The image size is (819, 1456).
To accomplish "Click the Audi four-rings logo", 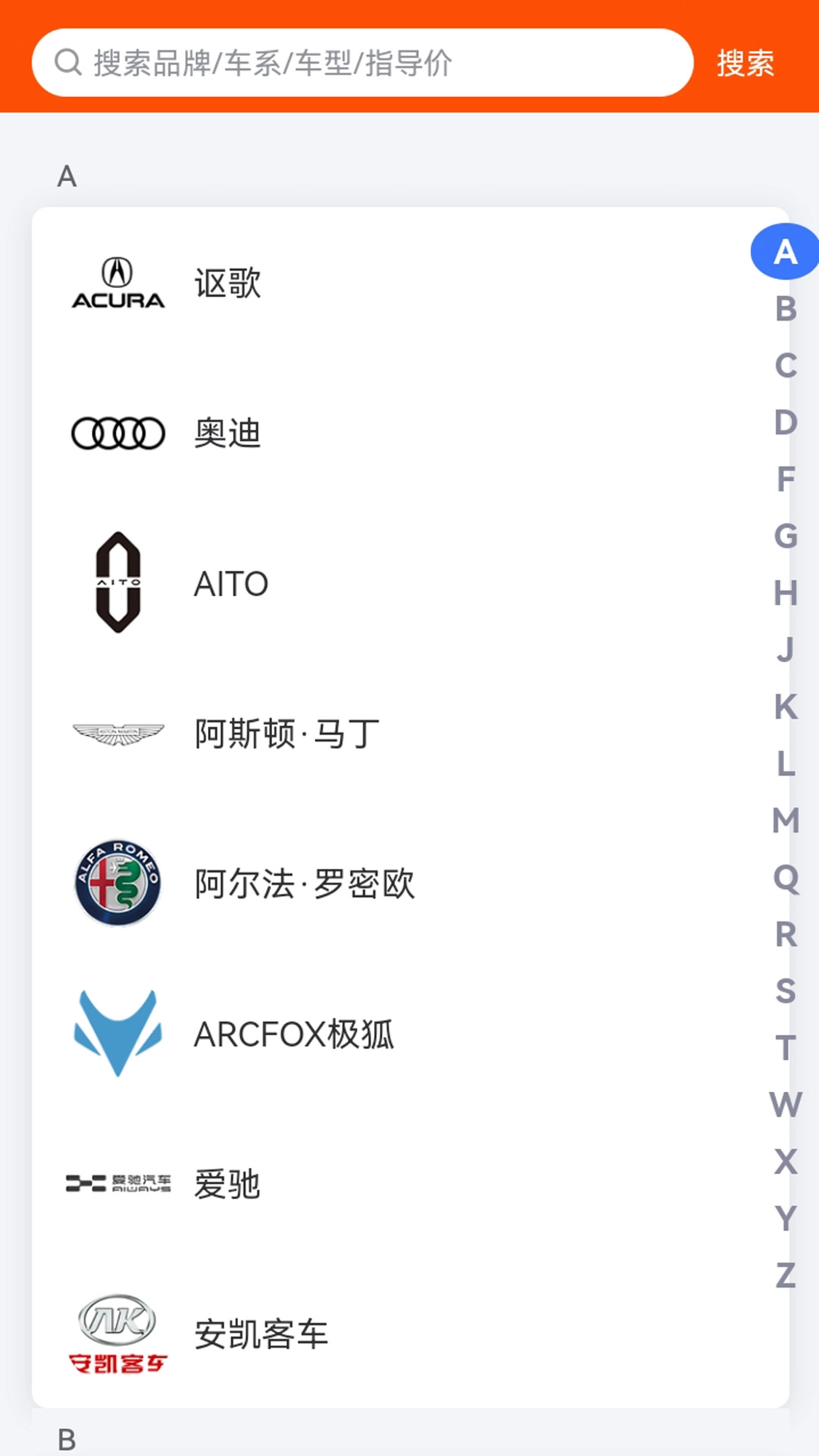I will (x=118, y=432).
